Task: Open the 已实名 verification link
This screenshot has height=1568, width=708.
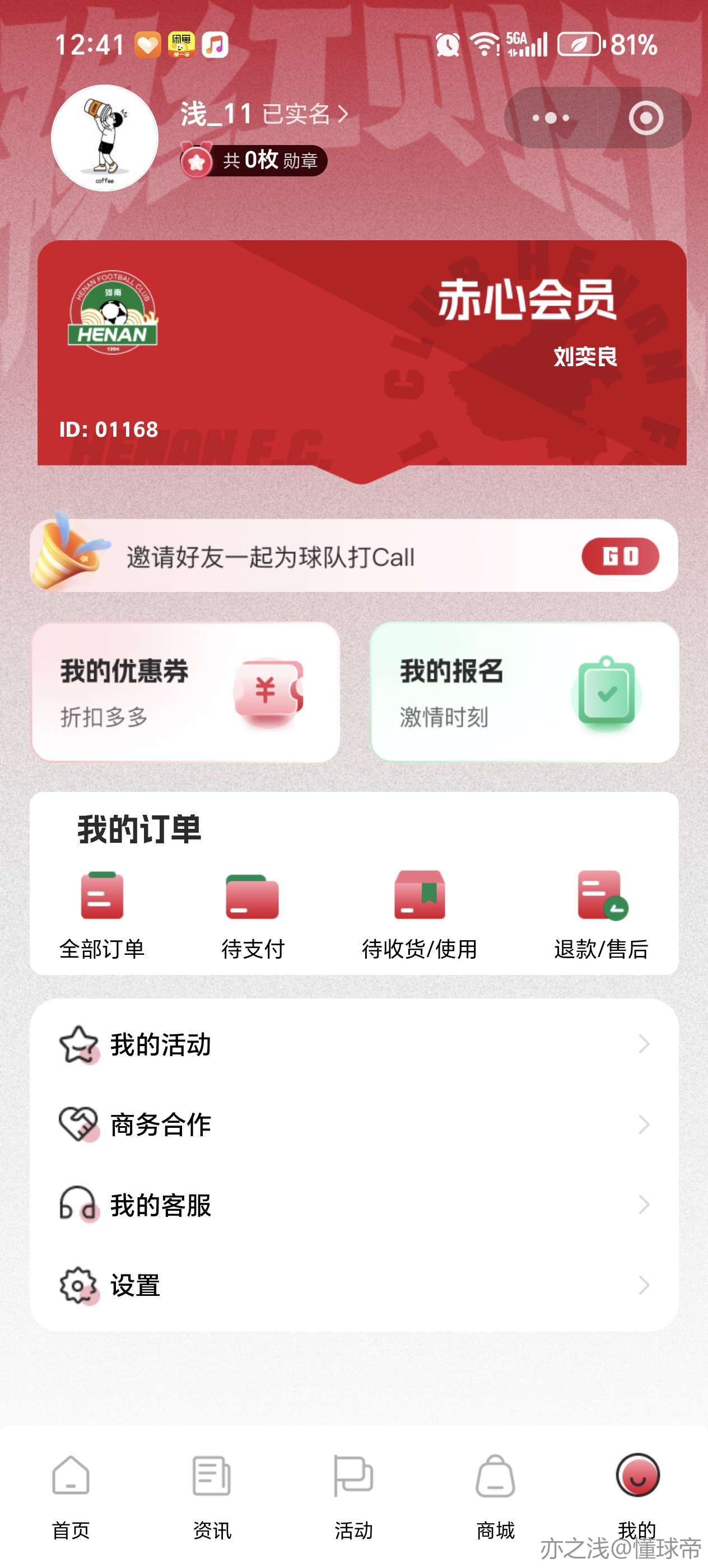Action: [304, 114]
